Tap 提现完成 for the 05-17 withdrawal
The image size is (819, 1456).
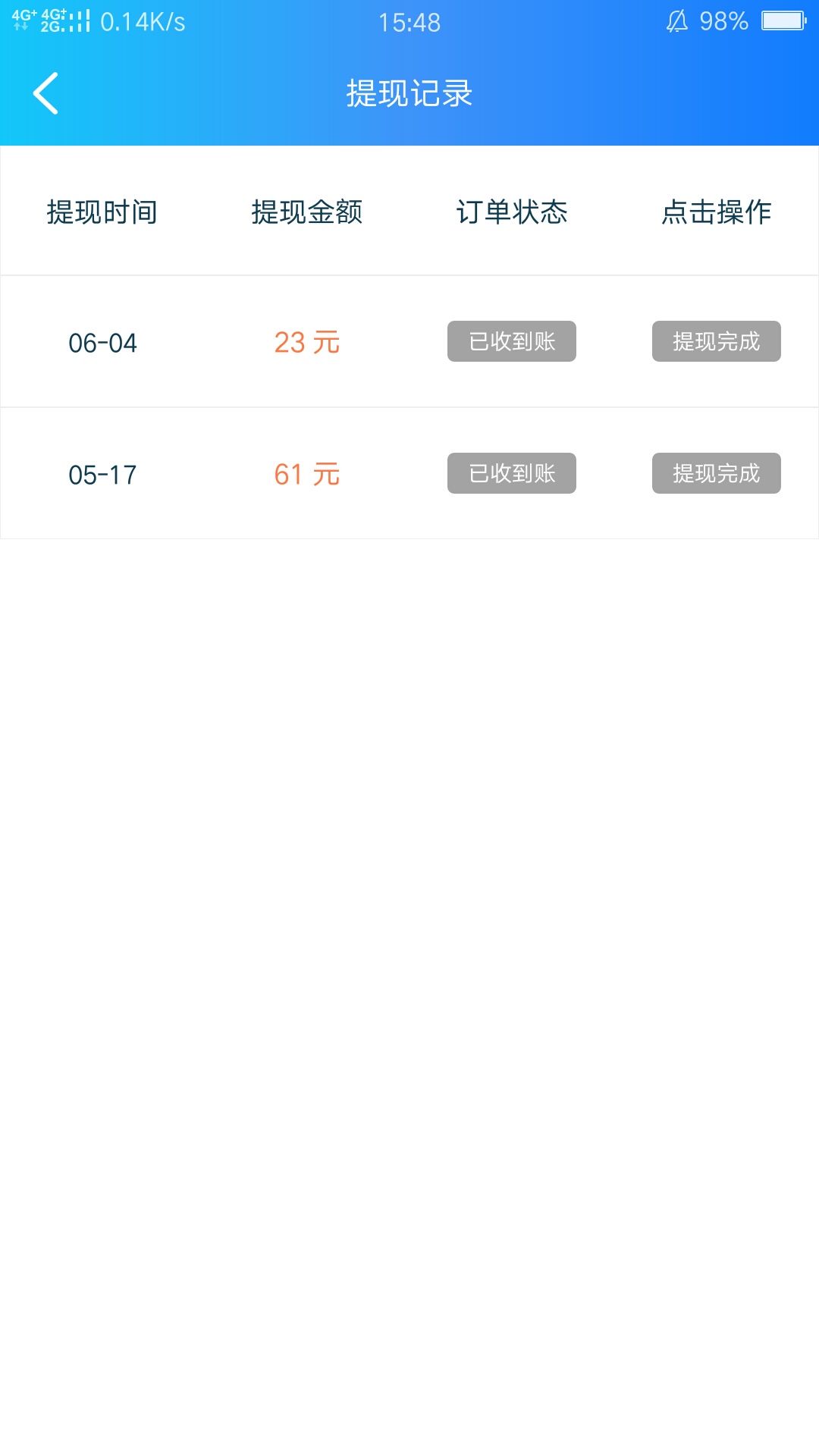[716, 473]
